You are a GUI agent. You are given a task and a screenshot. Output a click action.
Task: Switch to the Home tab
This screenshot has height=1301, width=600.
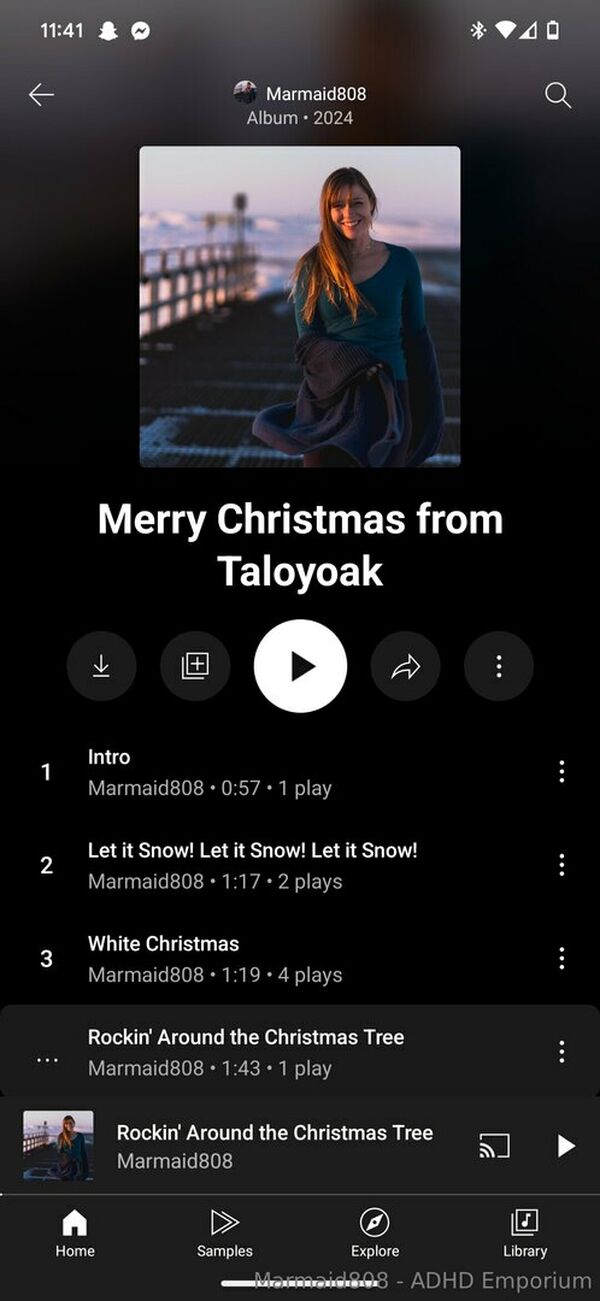(x=75, y=1233)
